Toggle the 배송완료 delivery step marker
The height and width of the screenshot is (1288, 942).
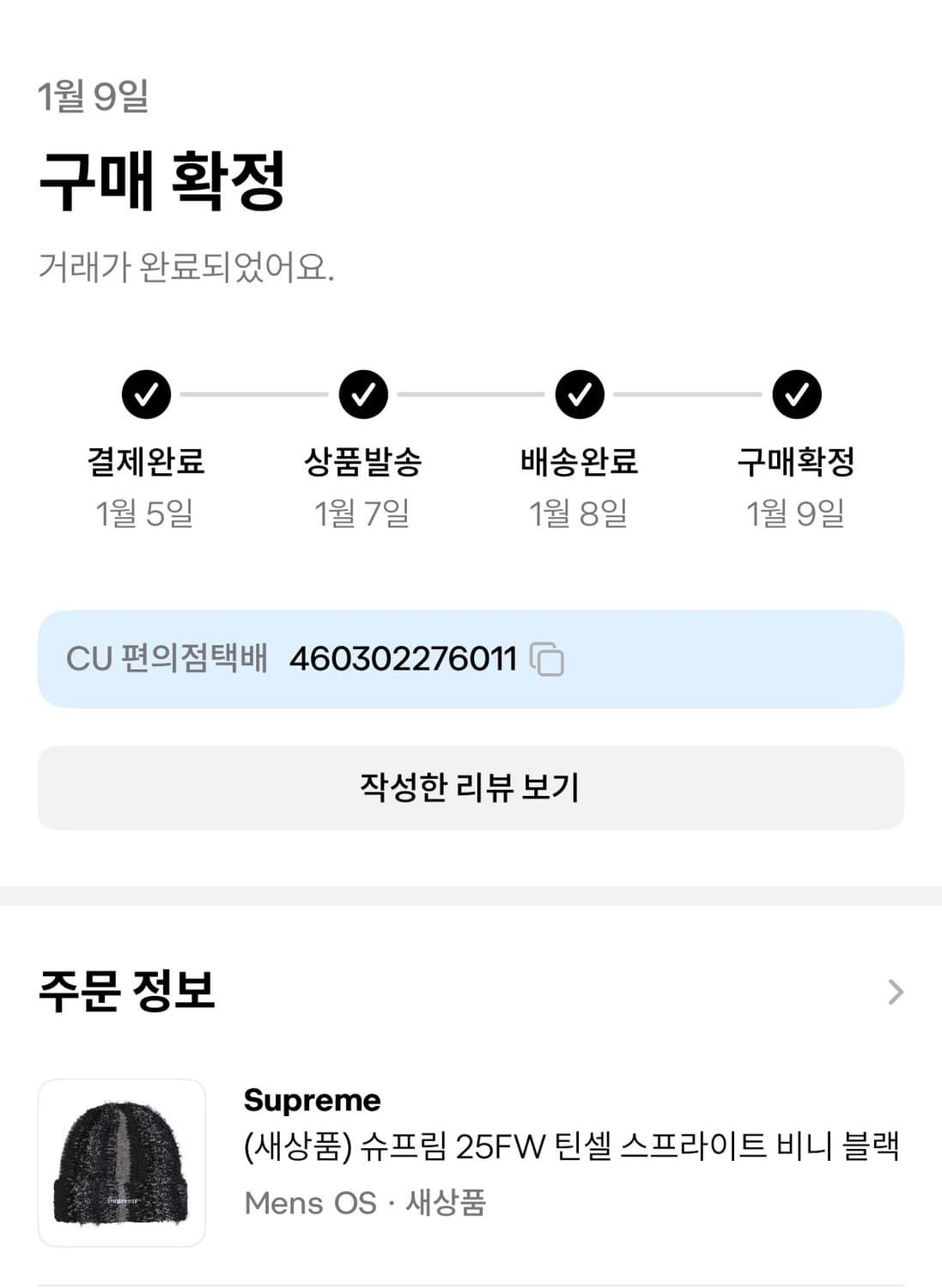coord(579,396)
